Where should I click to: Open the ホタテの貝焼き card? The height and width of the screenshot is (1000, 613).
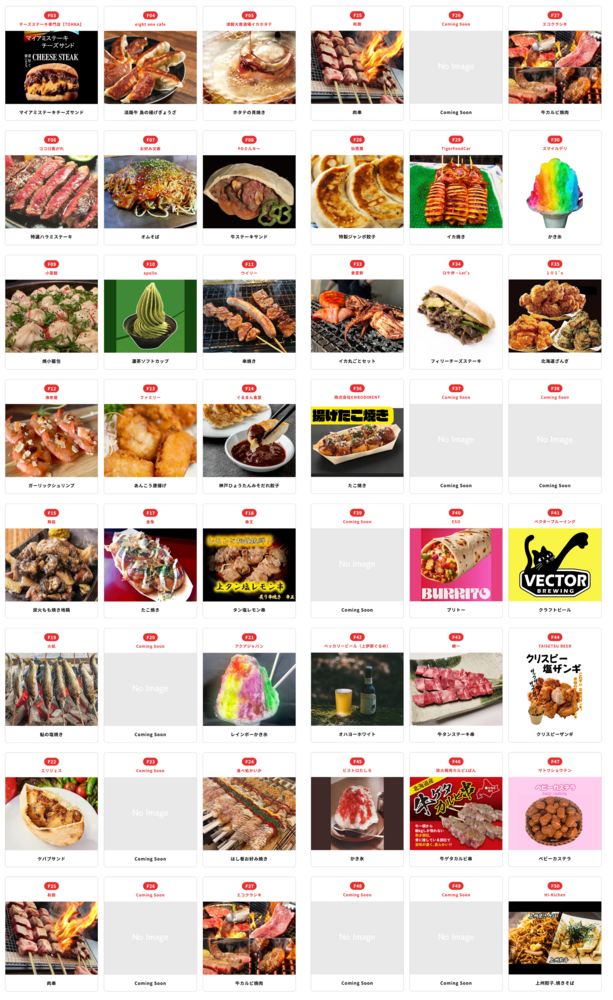point(249,67)
